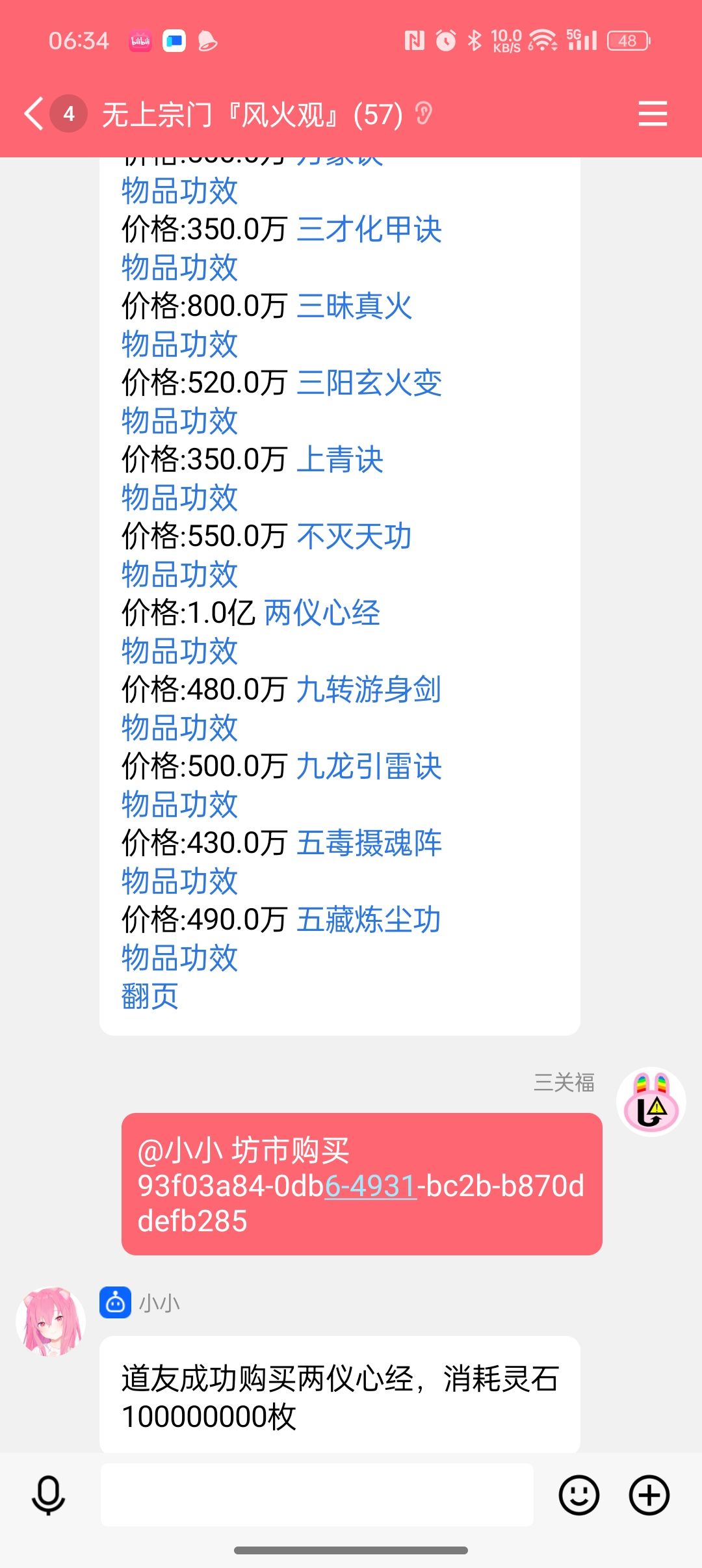Go back to the chat list
The height and width of the screenshot is (1568, 702).
(x=34, y=114)
